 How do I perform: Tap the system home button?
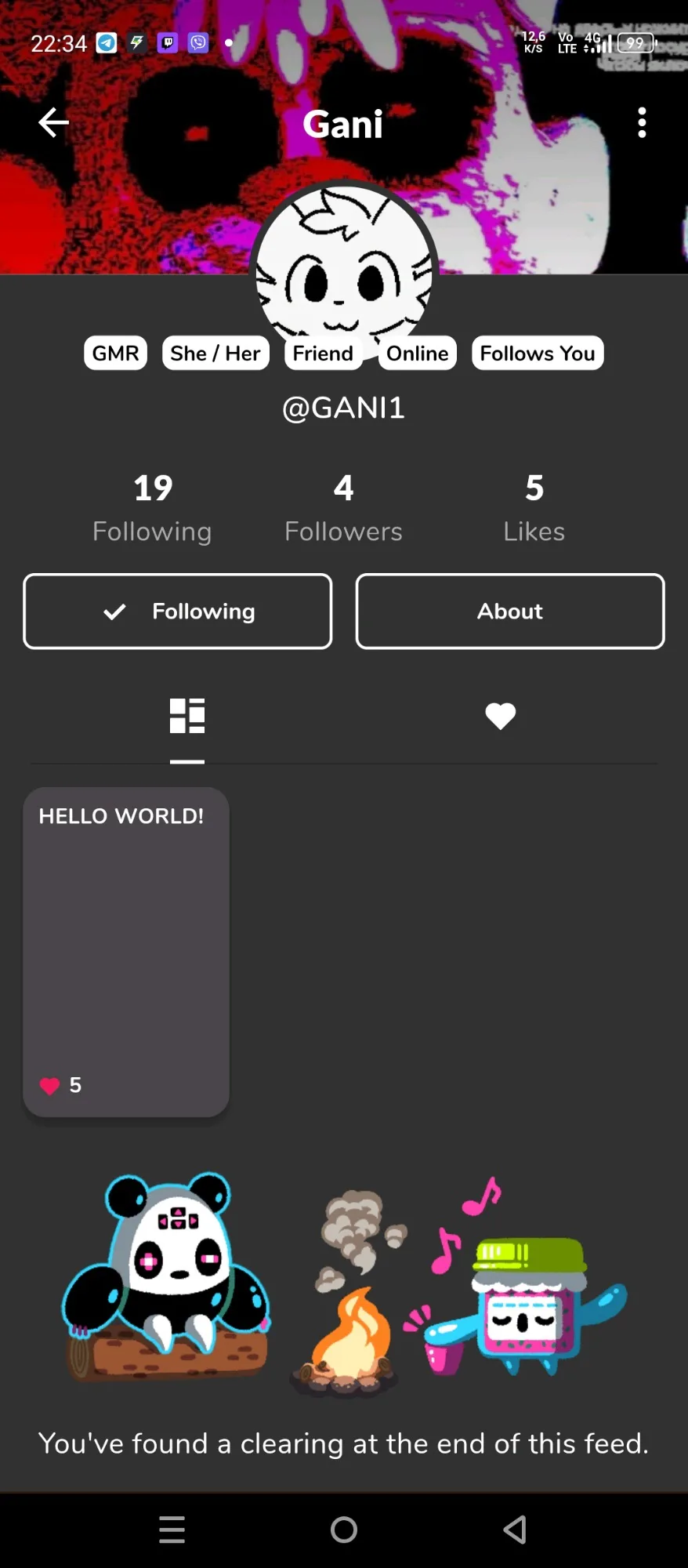pos(344,1530)
